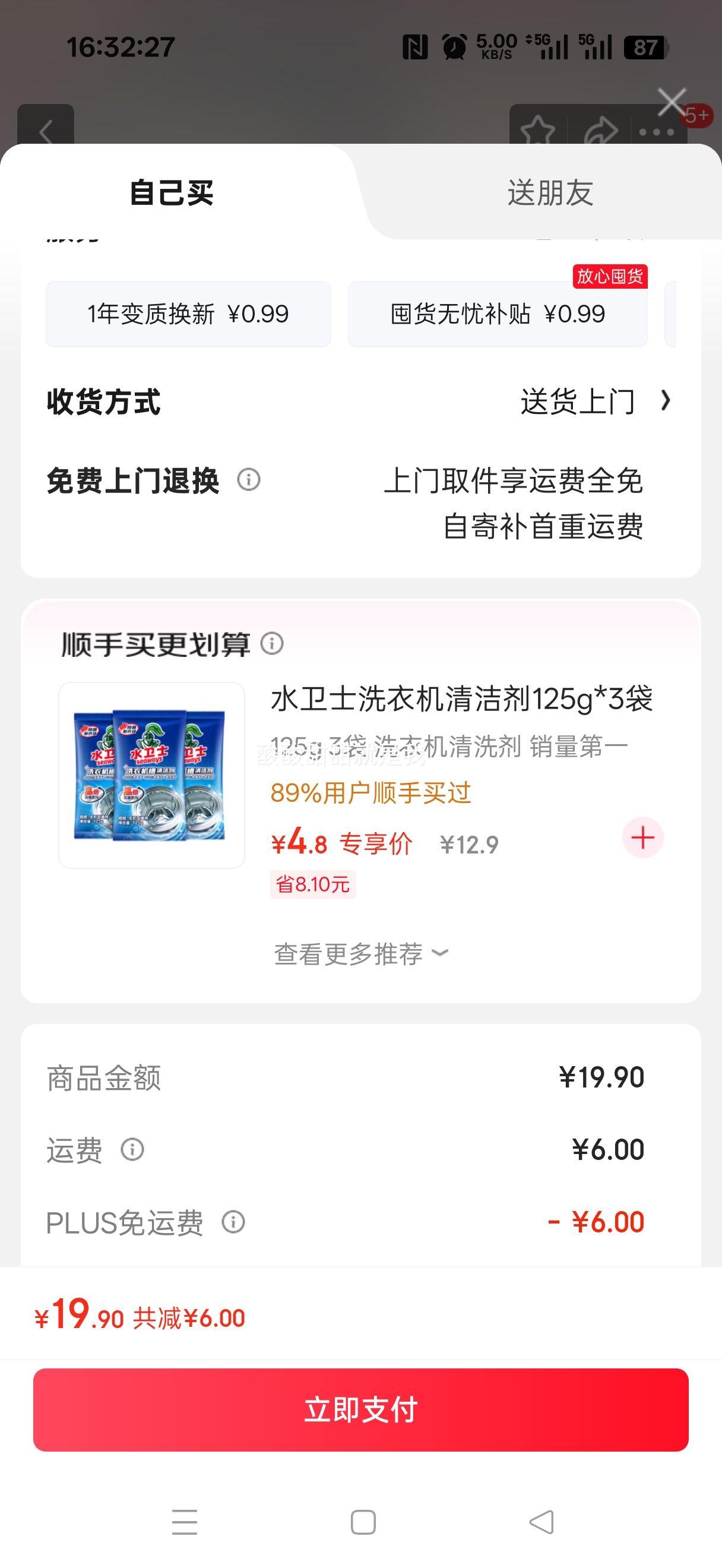
Task: Select the 囤货无忧补贴 ¥0.99 option
Action: click(x=497, y=314)
